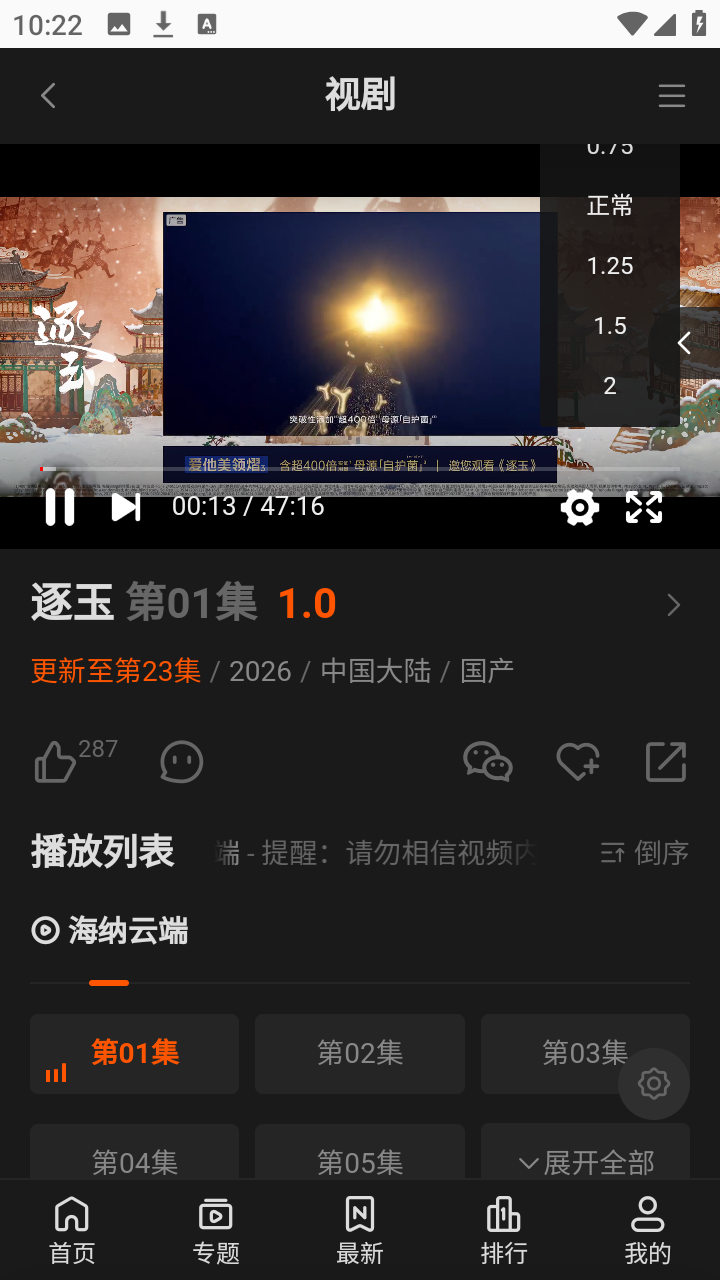Play 第03集 from the episode list
The image size is (720, 1280).
pyautogui.click(x=585, y=1053)
